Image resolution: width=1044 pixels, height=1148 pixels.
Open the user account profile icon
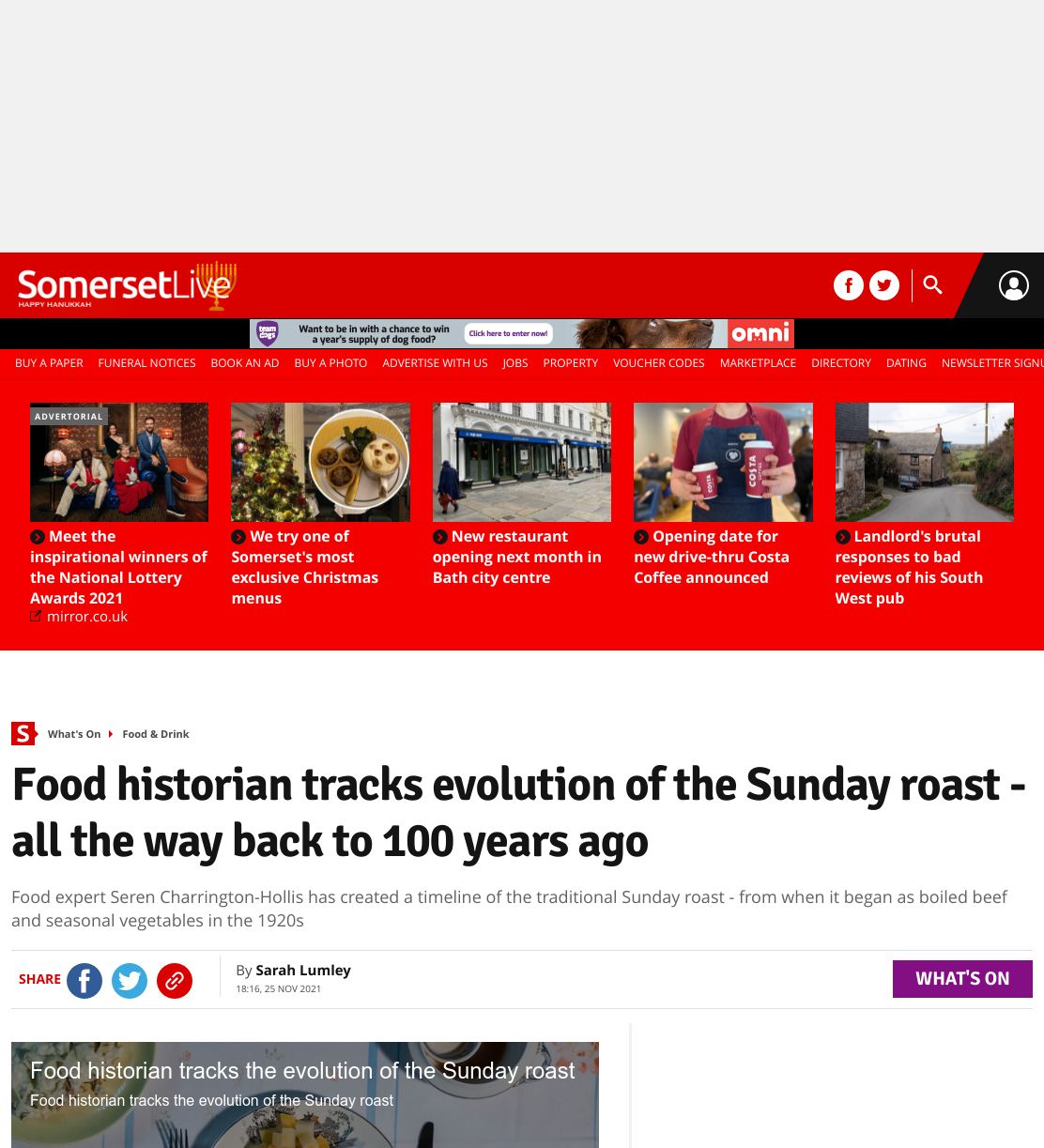point(1014,285)
